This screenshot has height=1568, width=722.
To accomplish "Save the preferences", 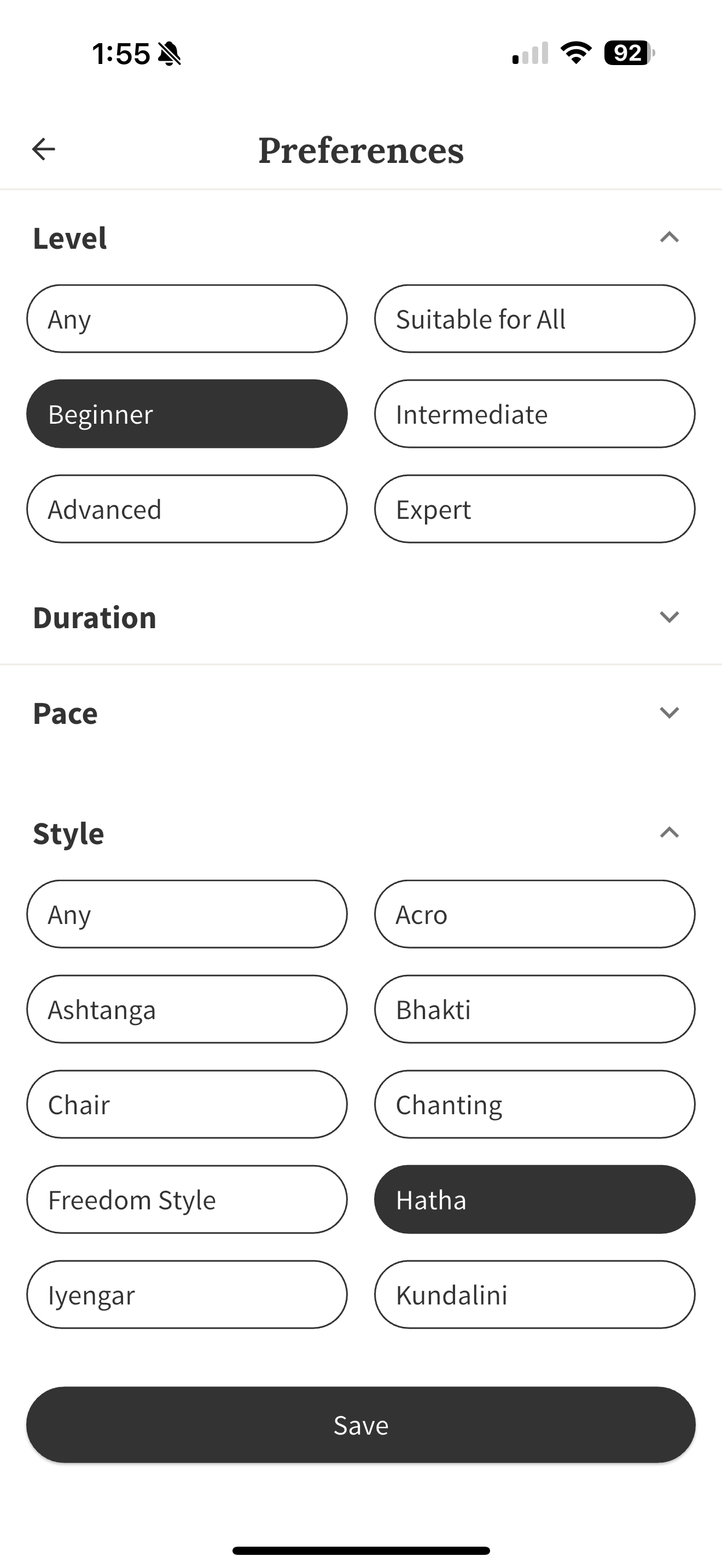I will [x=361, y=1425].
